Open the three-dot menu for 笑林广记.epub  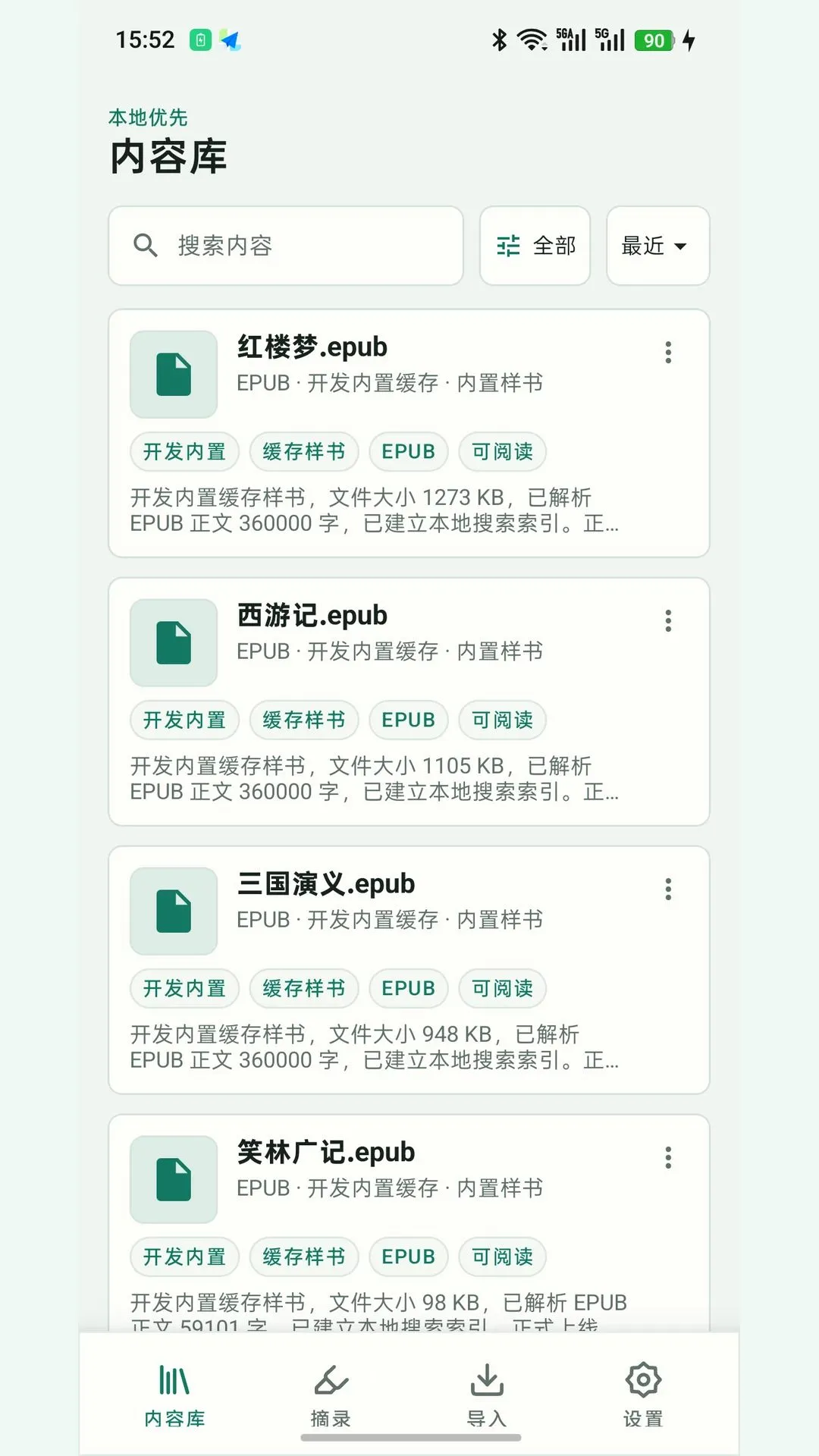point(668,1157)
